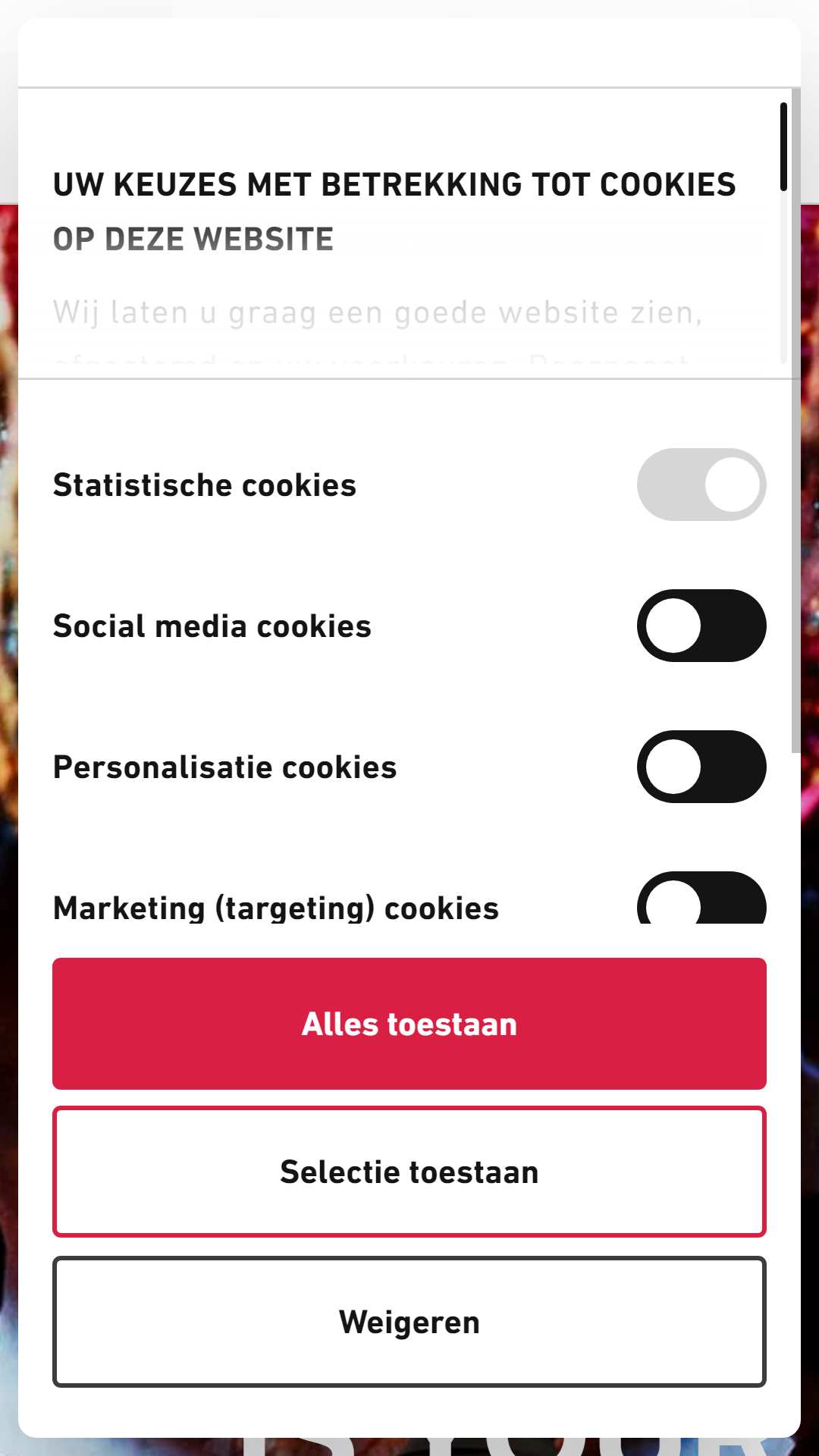Toggle the Statistische cookies switch
Viewport: 819px width, 1456px height.
pyautogui.click(x=701, y=485)
